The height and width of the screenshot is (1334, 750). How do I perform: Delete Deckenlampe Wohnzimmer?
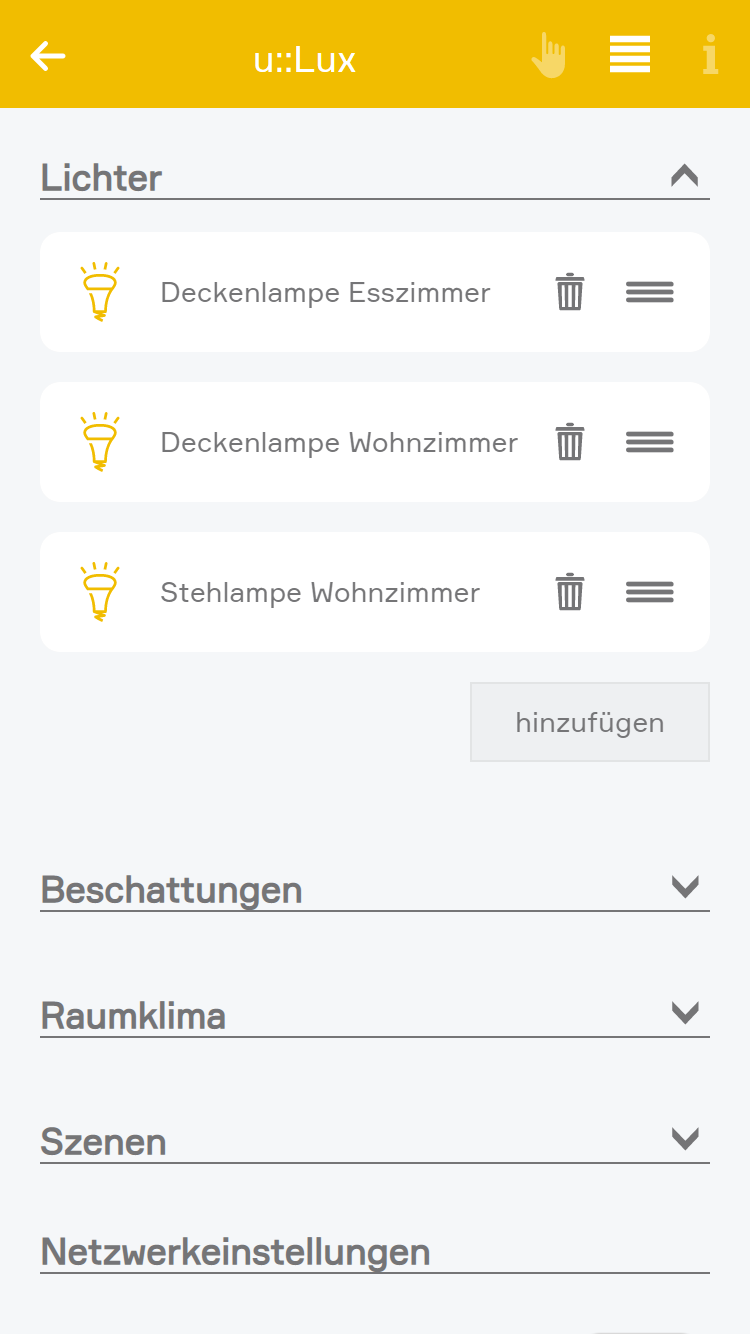[570, 442]
